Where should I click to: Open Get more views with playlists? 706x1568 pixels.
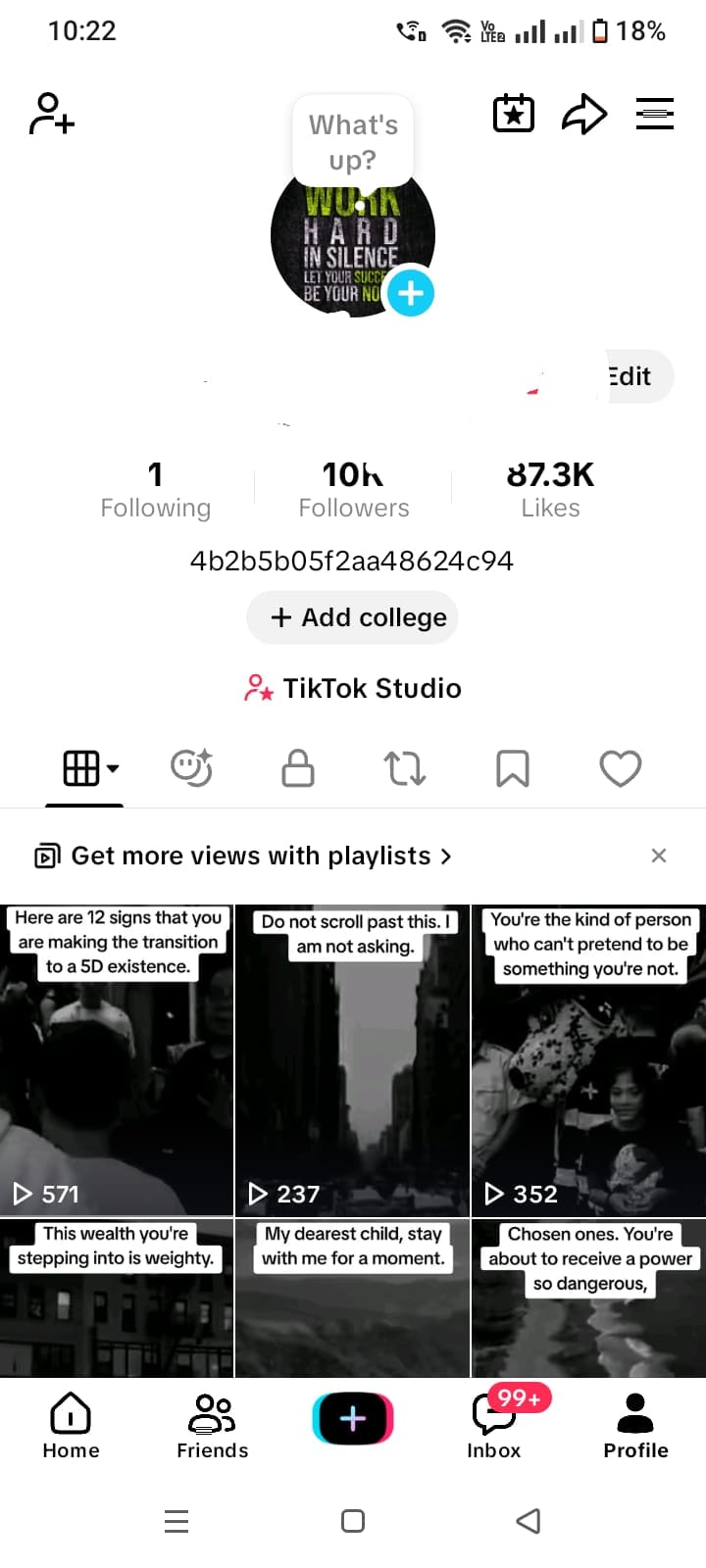[243, 856]
